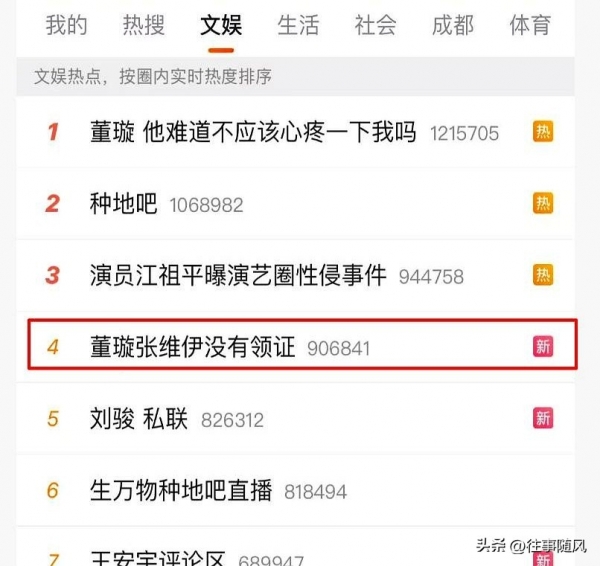Image resolution: width=600 pixels, height=566 pixels.
Task: Open the 社会 tab
Action: click(x=375, y=25)
